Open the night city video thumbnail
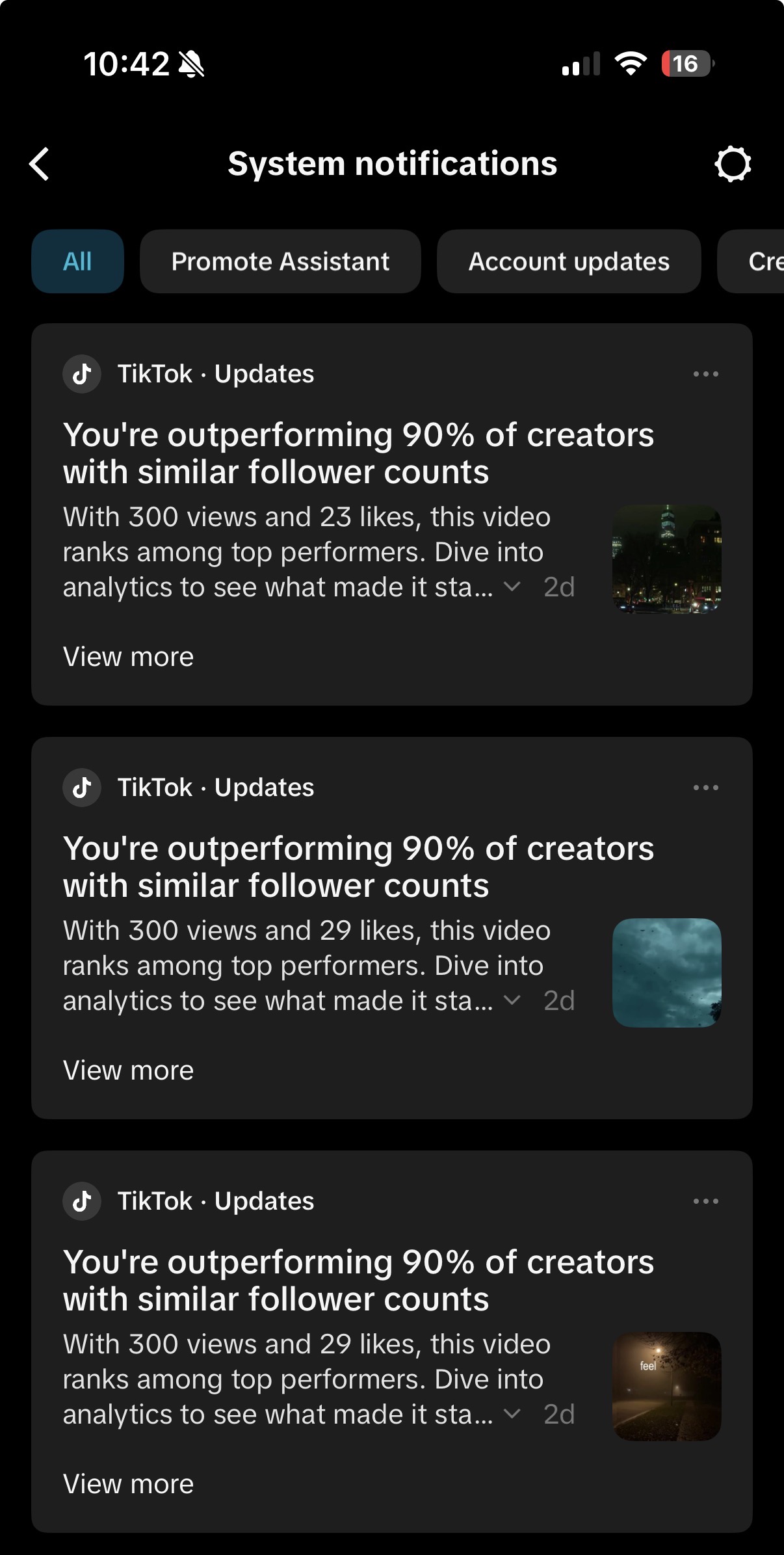The image size is (784, 1555). coord(666,558)
